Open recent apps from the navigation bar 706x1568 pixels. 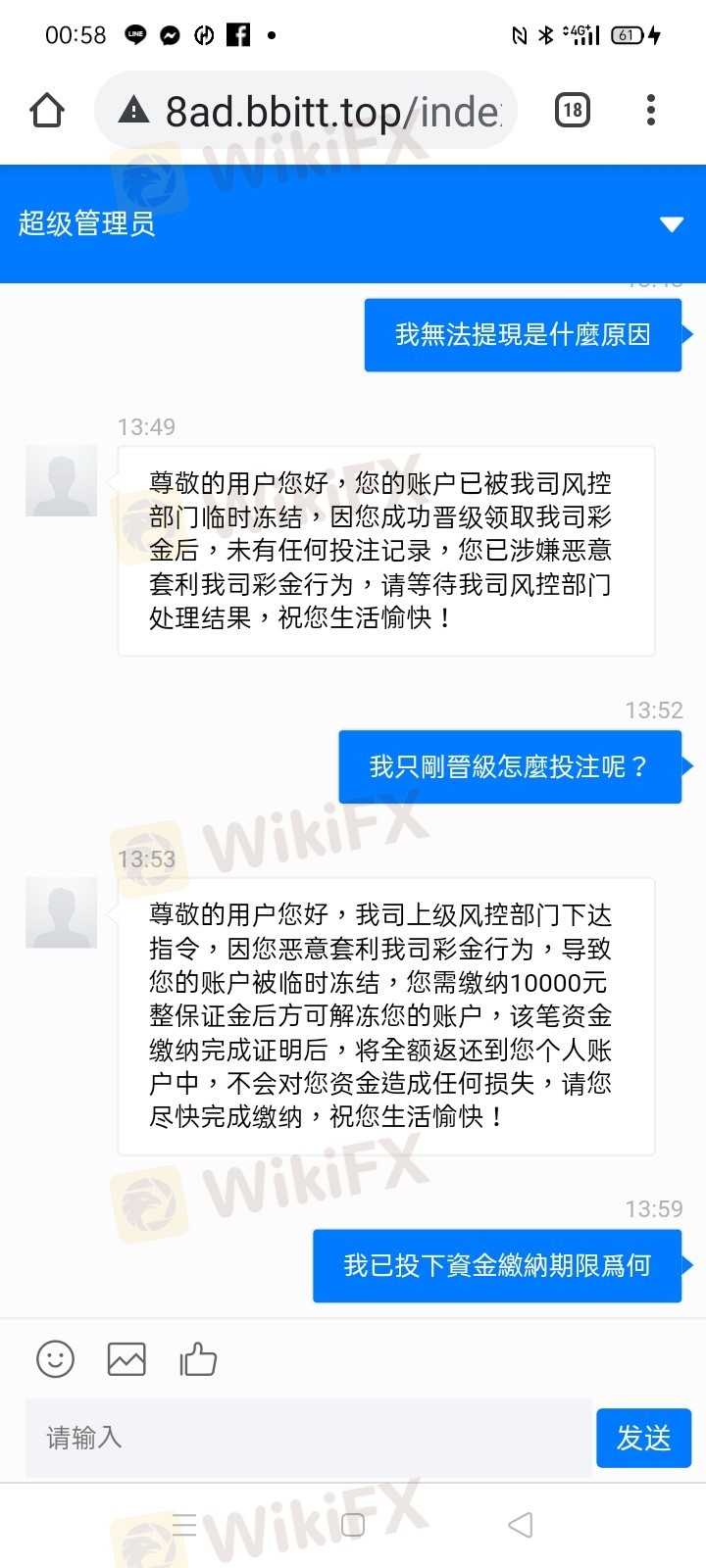click(x=184, y=1525)
